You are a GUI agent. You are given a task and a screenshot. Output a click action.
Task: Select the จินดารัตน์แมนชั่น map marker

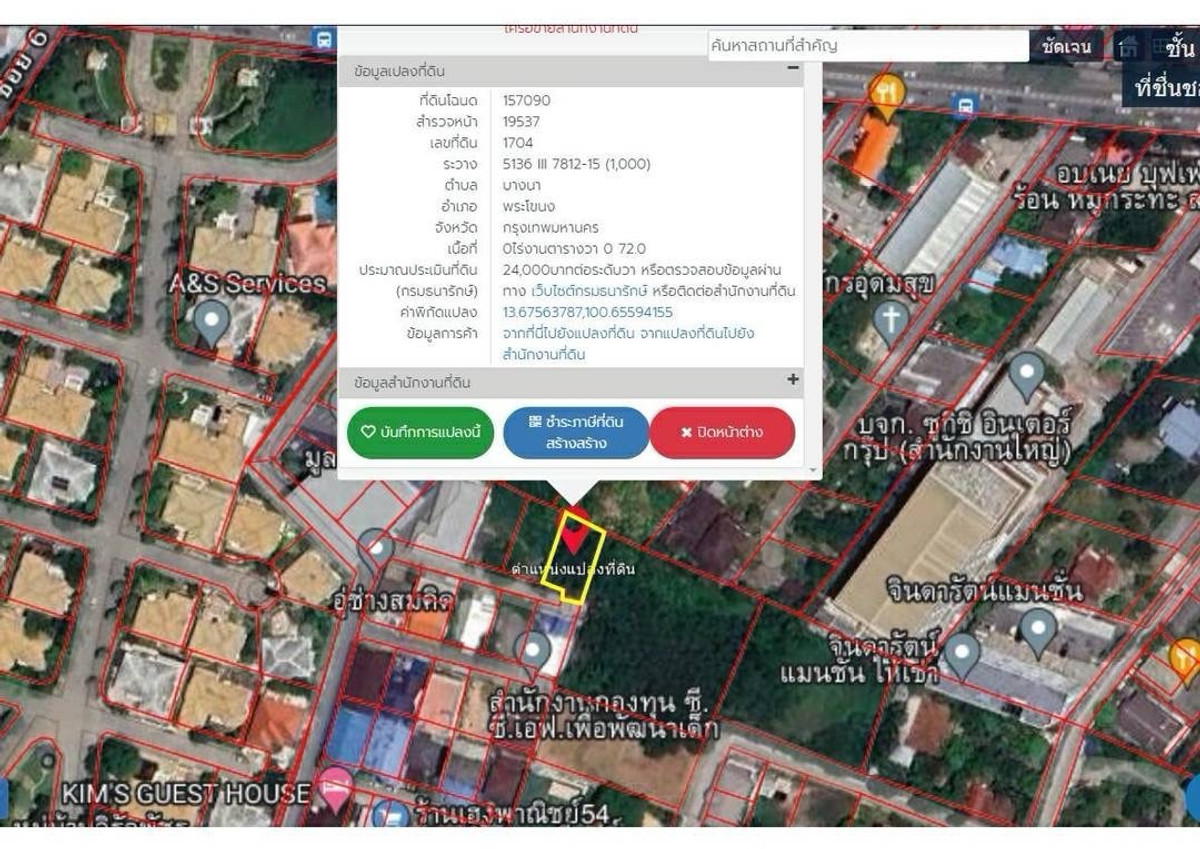(x=1038, y=630)
